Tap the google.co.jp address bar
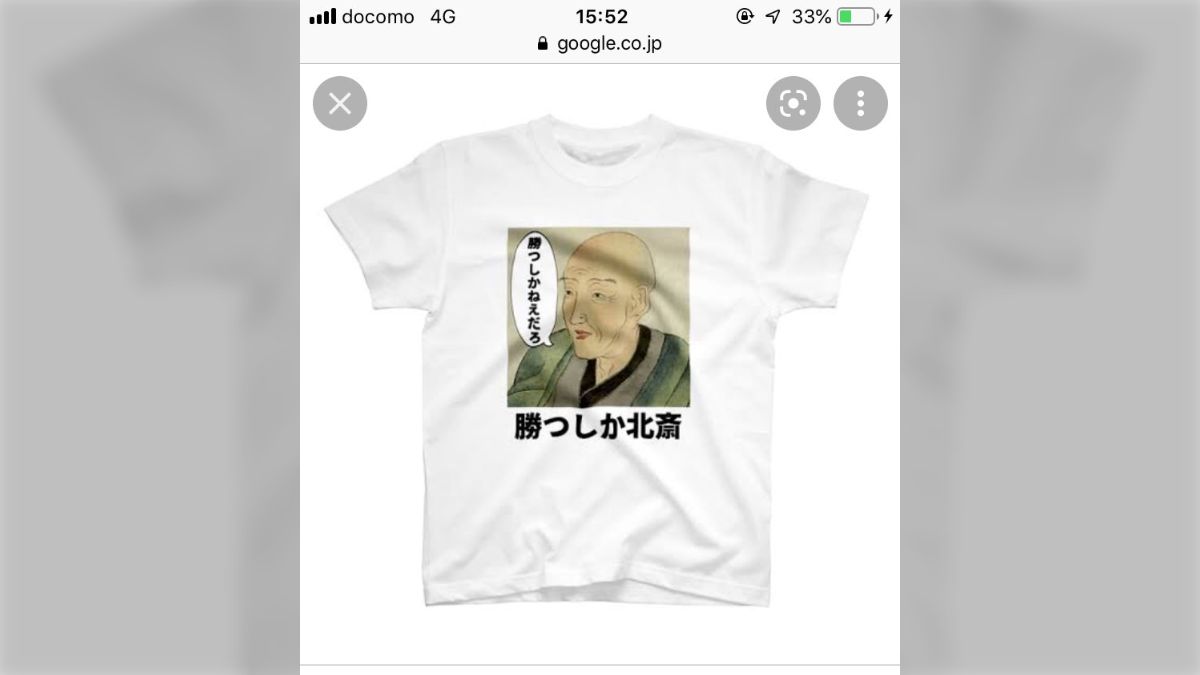1200x675 pixels. point(600,43)
